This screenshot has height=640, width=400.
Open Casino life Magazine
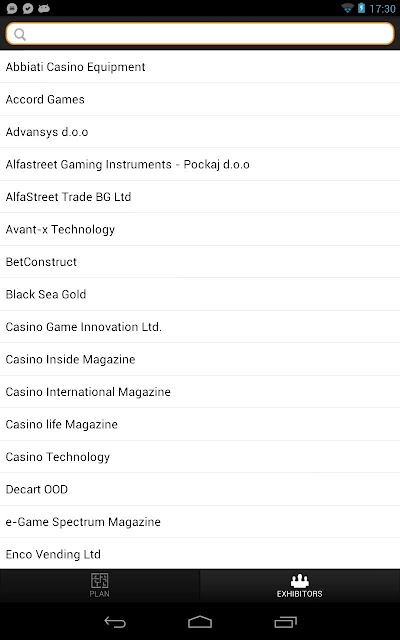[x=200, y=424]
